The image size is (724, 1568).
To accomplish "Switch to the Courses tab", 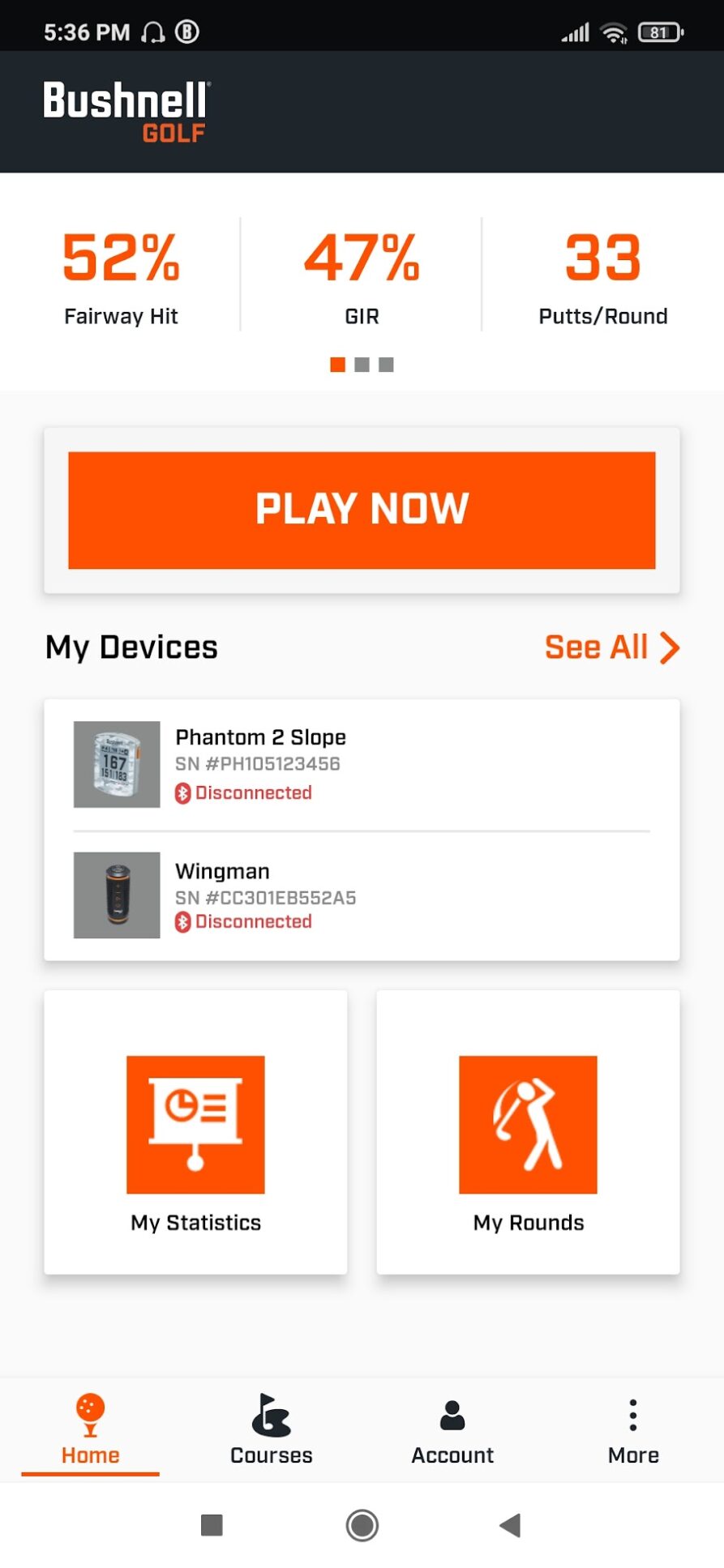I will pos(271,1431).
